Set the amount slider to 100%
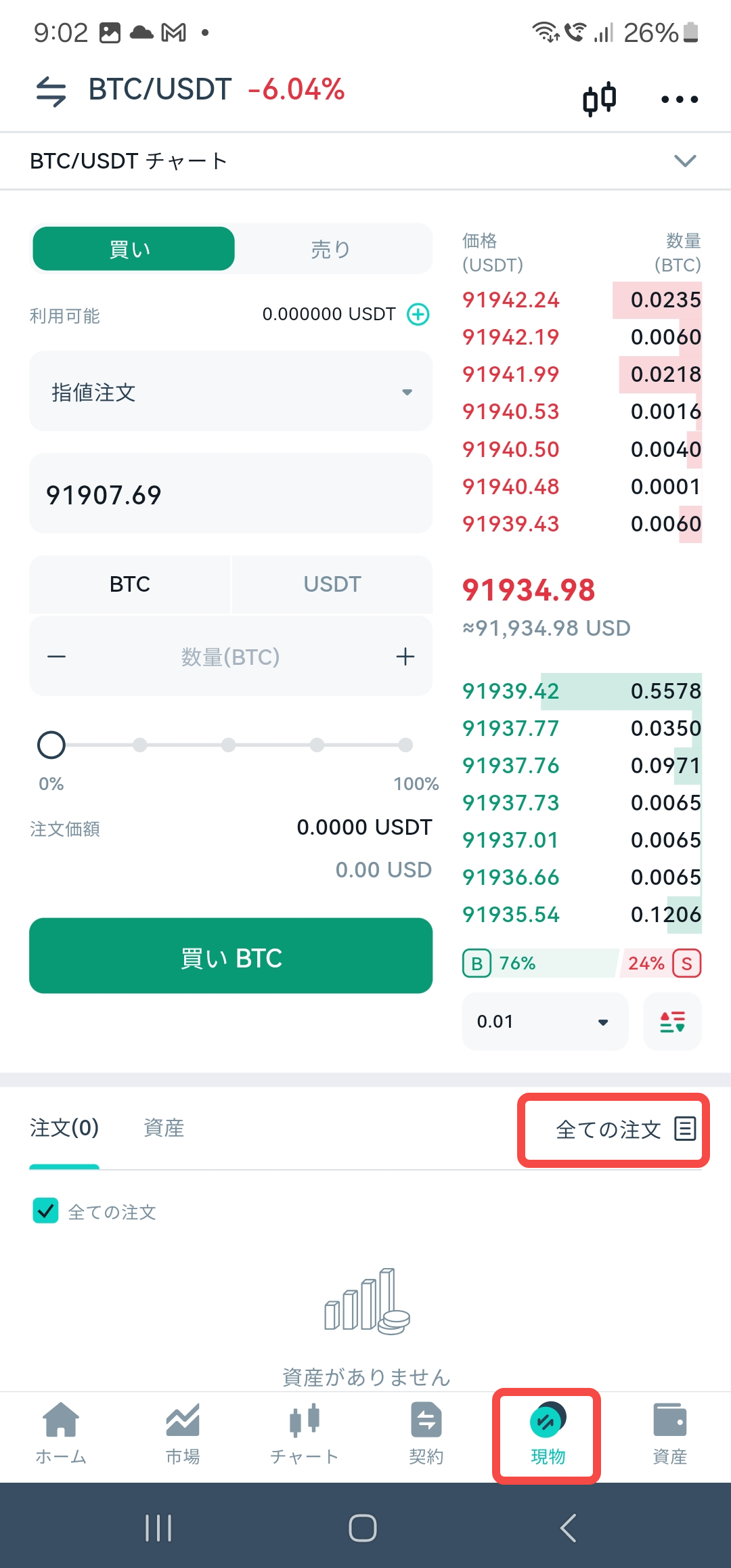 [x=405, y=745]
